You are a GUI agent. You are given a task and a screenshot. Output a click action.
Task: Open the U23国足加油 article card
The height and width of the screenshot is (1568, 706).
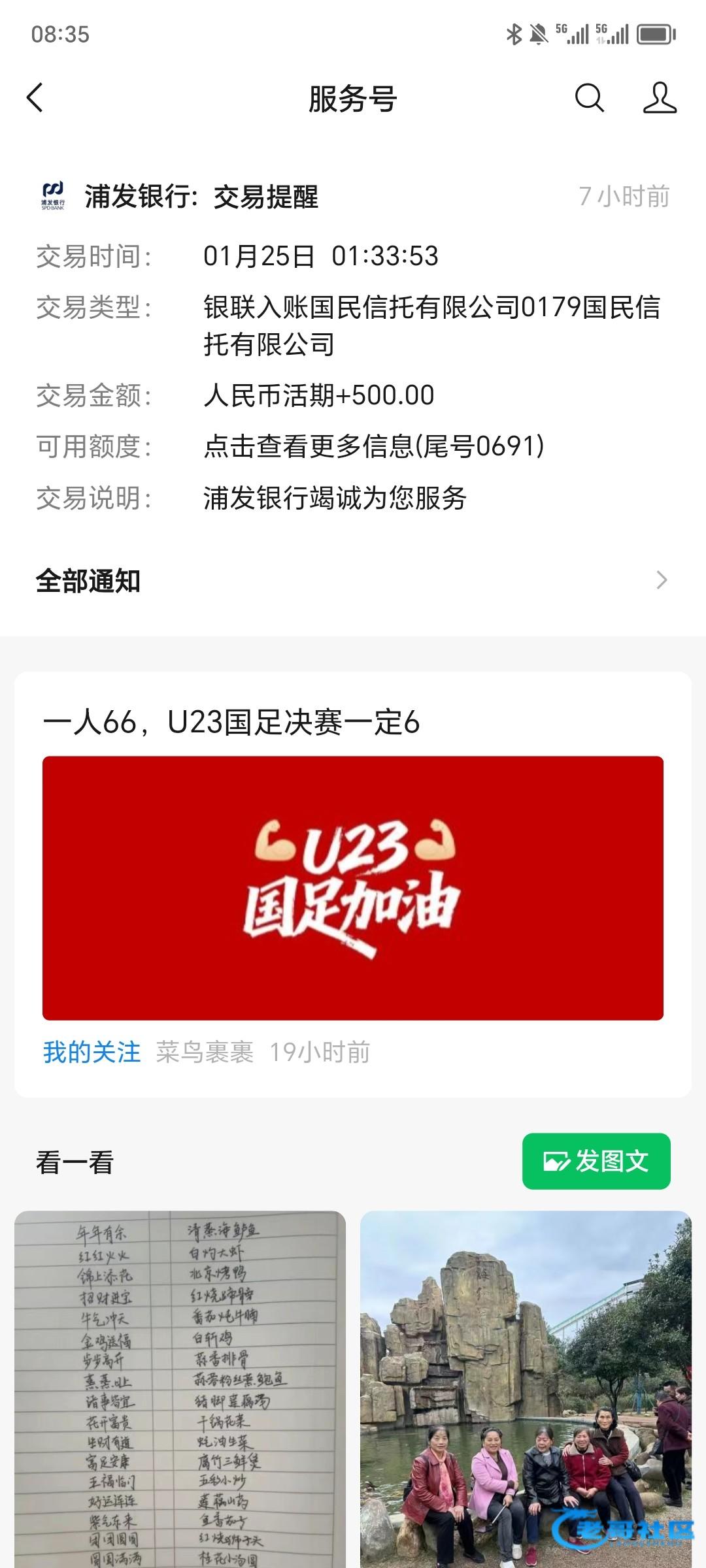point(353,887)
